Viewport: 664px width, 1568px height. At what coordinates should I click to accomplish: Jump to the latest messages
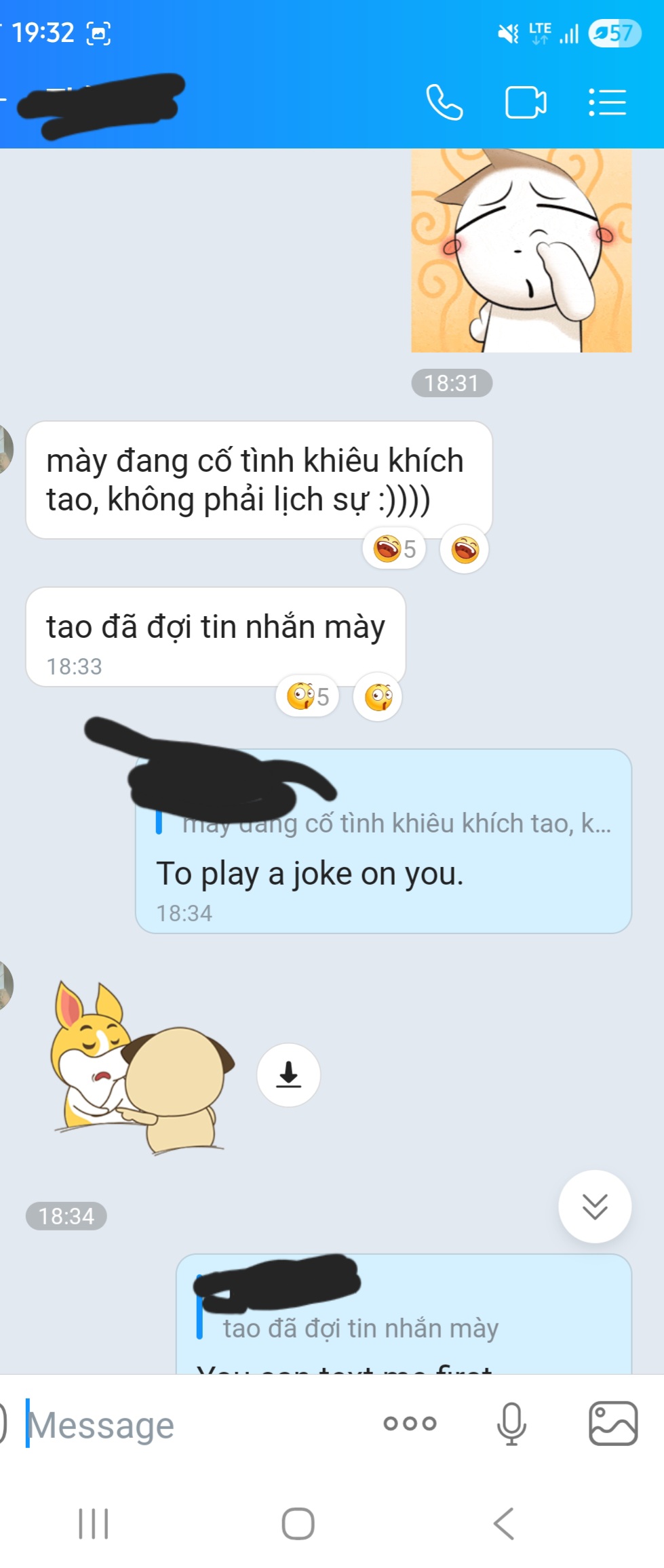pyautogui.click(x=594, y=1206)
